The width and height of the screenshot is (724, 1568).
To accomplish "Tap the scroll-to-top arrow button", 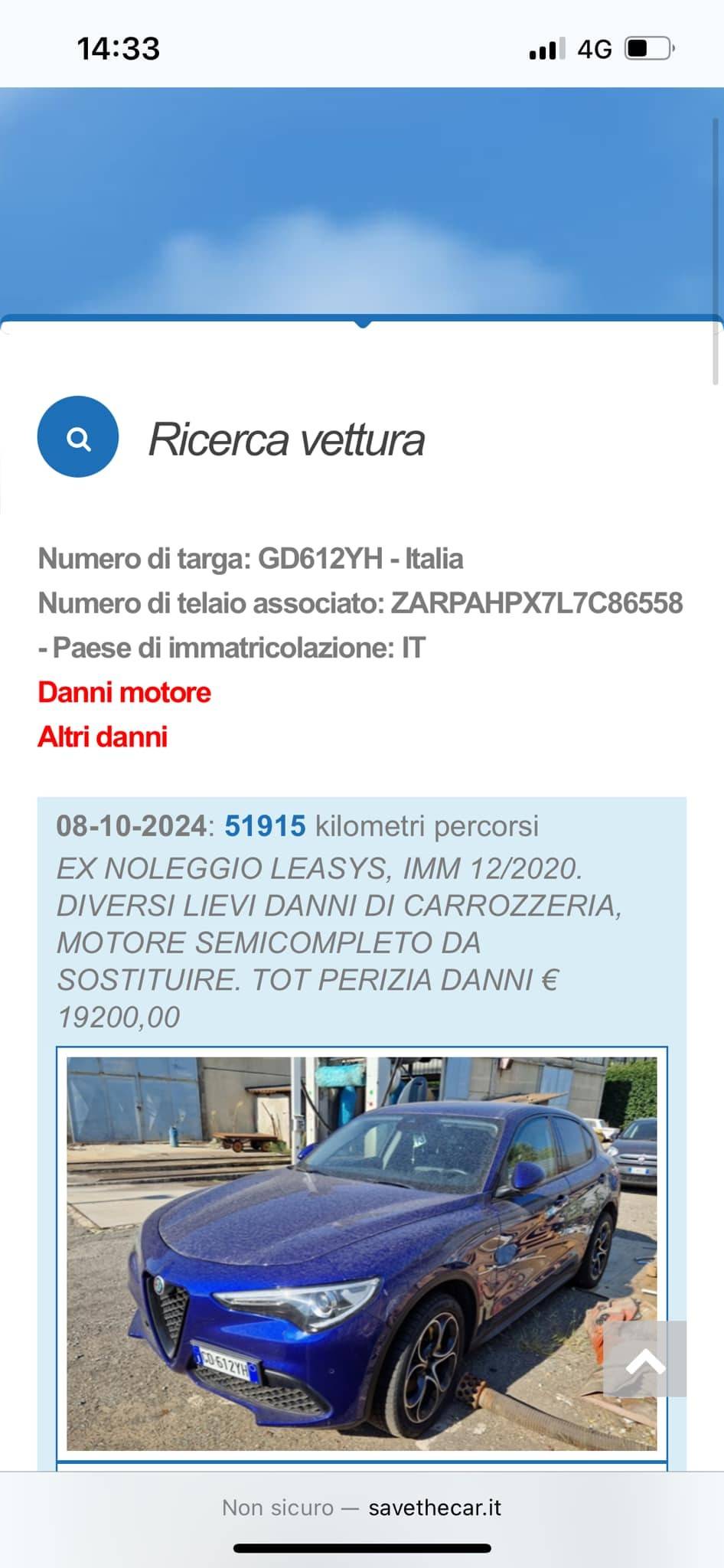I will pos(644,1361).
